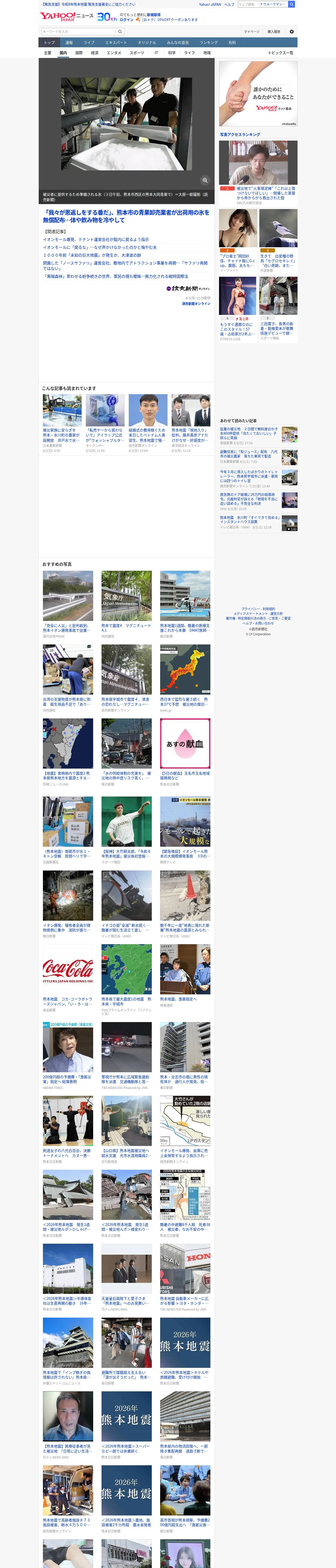The height and width of the screenshot is (1568, 336).
Task: Select the スポーツ category
Action: point(137,53)
